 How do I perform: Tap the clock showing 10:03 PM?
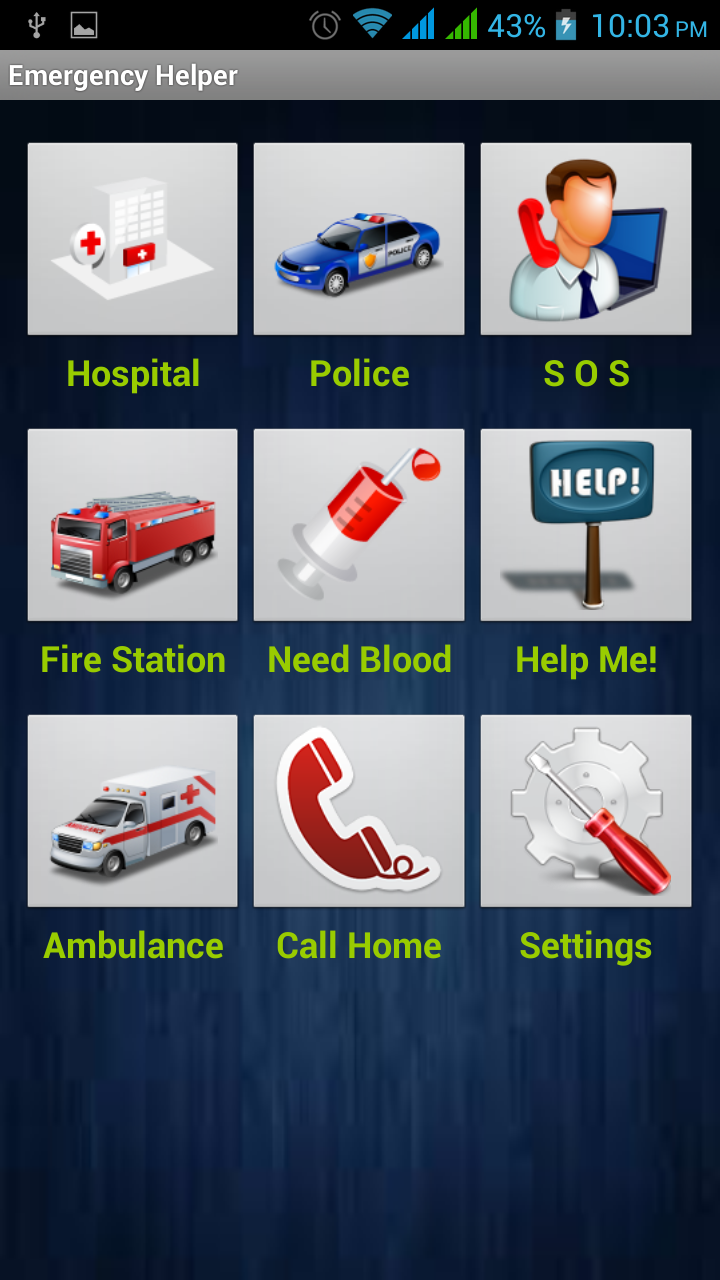649,24
